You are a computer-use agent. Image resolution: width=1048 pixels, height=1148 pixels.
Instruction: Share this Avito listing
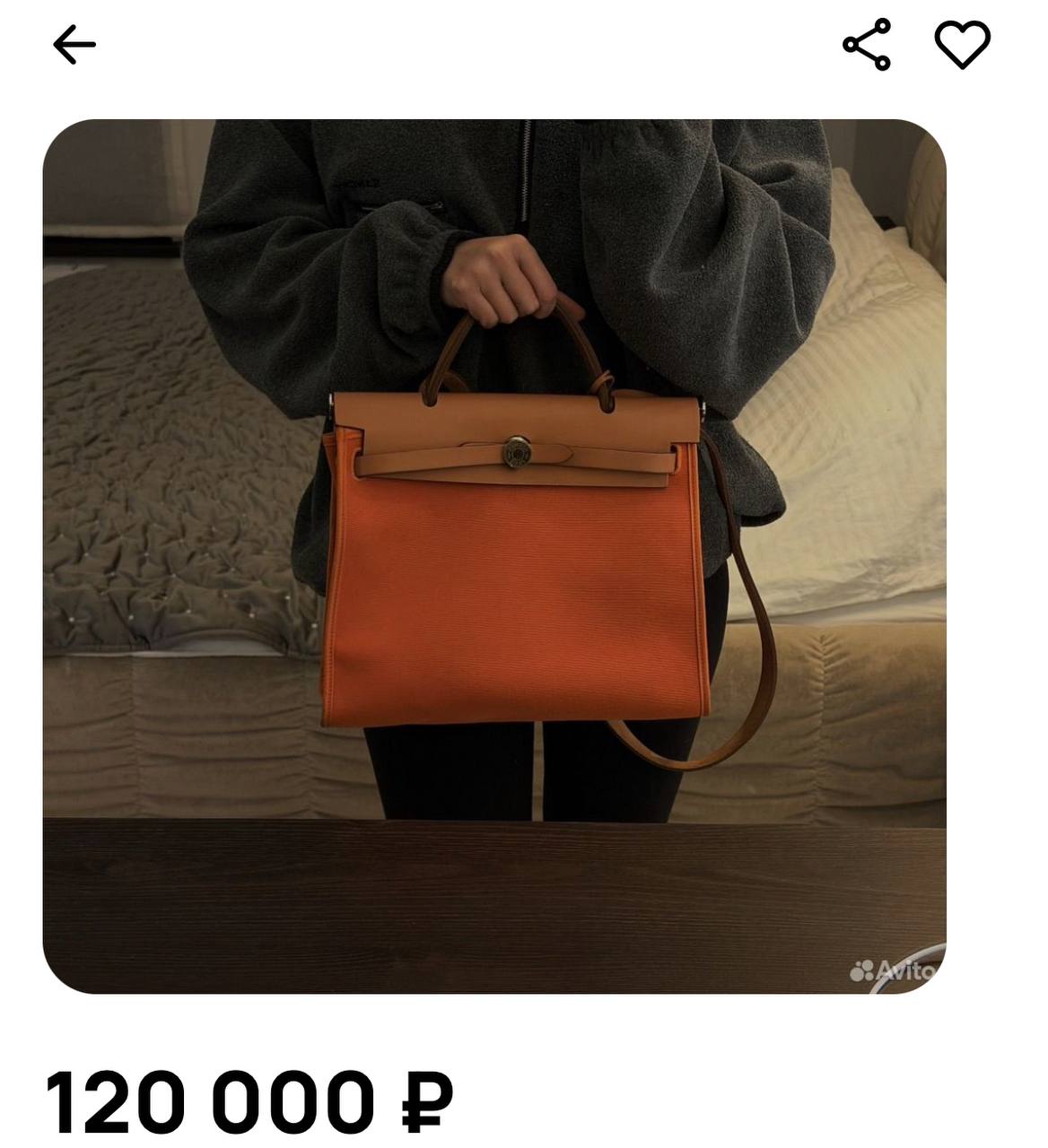click(867, 44)
